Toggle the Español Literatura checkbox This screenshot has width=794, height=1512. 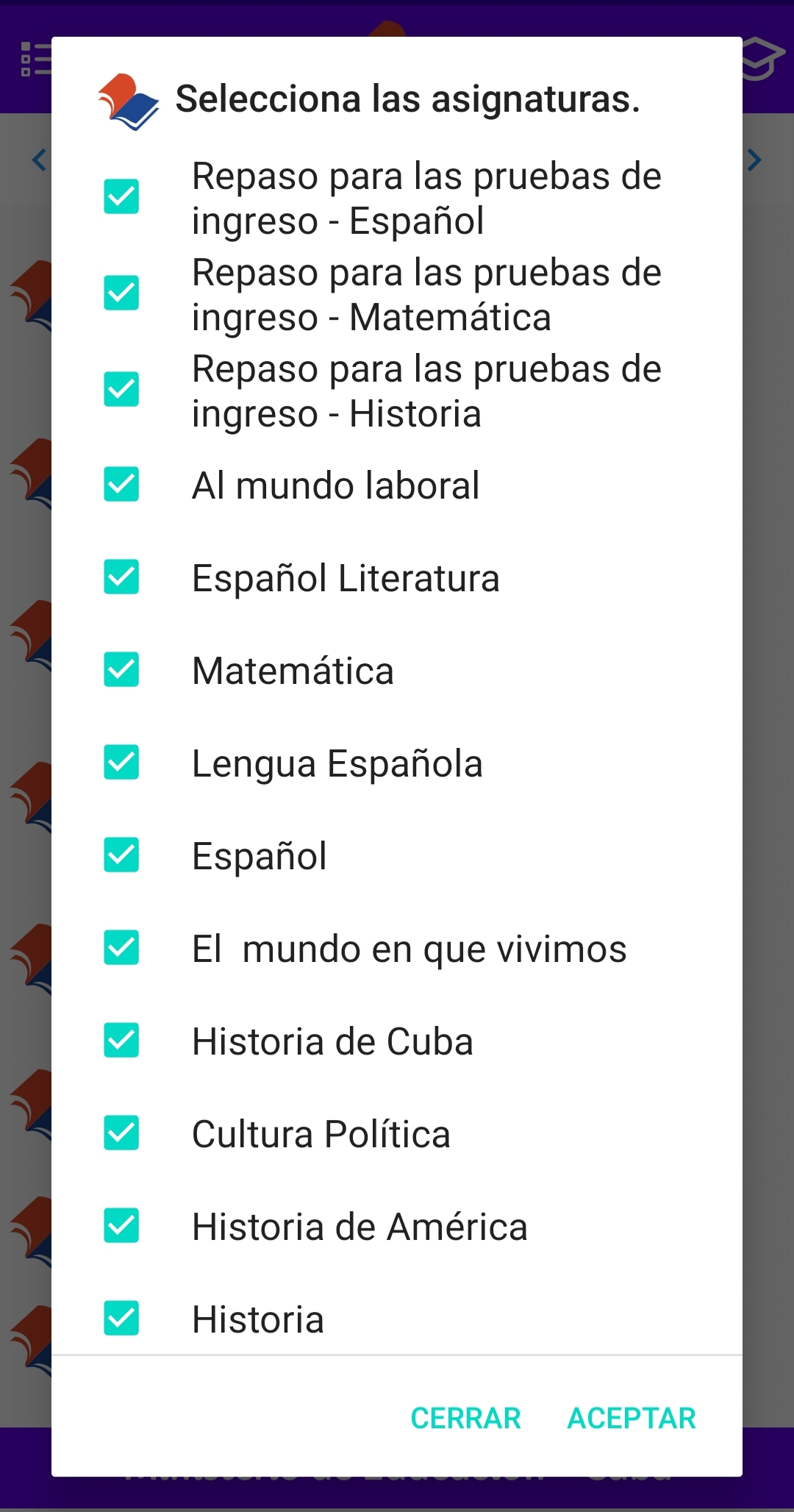[x=121, y=577]
